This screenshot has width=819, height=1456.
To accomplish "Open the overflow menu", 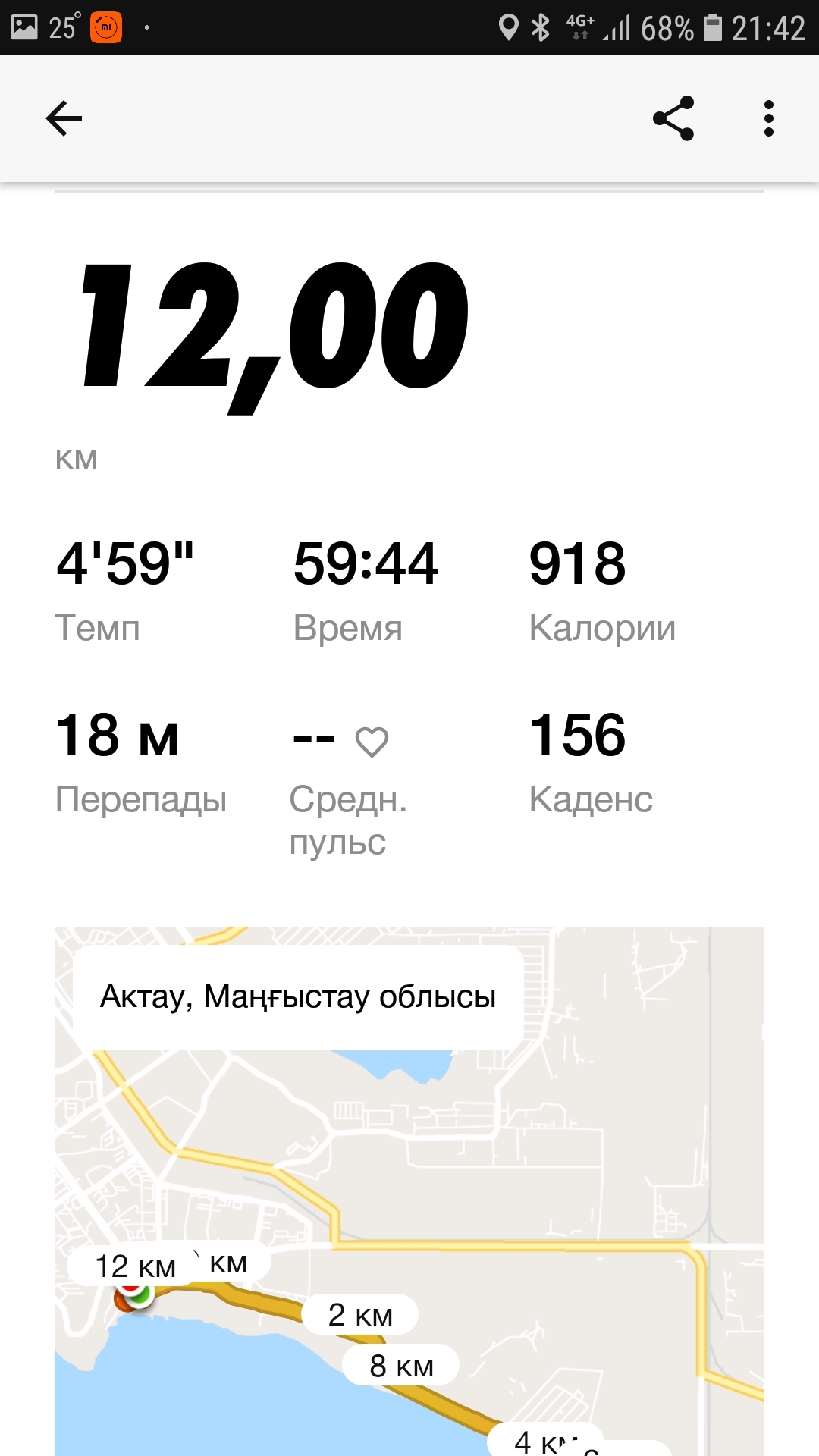I will pos(768,118).
